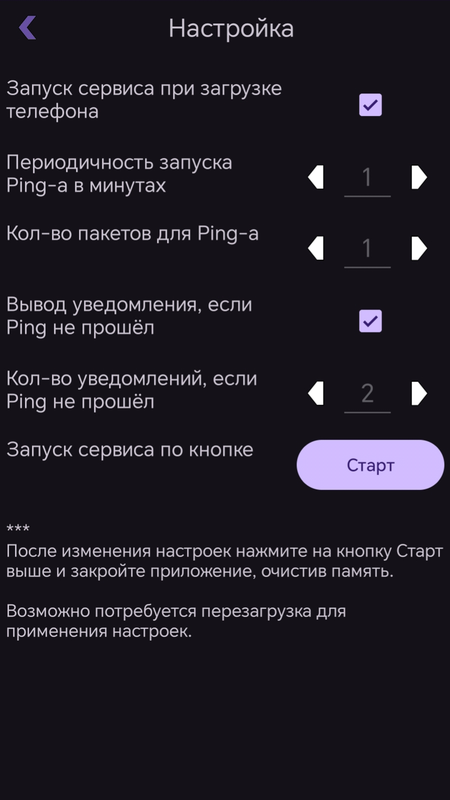Decrease Периодичность запуска Ping-а в минутах
The width and height of the screenshot is (450, 800).
click(x=316, y=178)
